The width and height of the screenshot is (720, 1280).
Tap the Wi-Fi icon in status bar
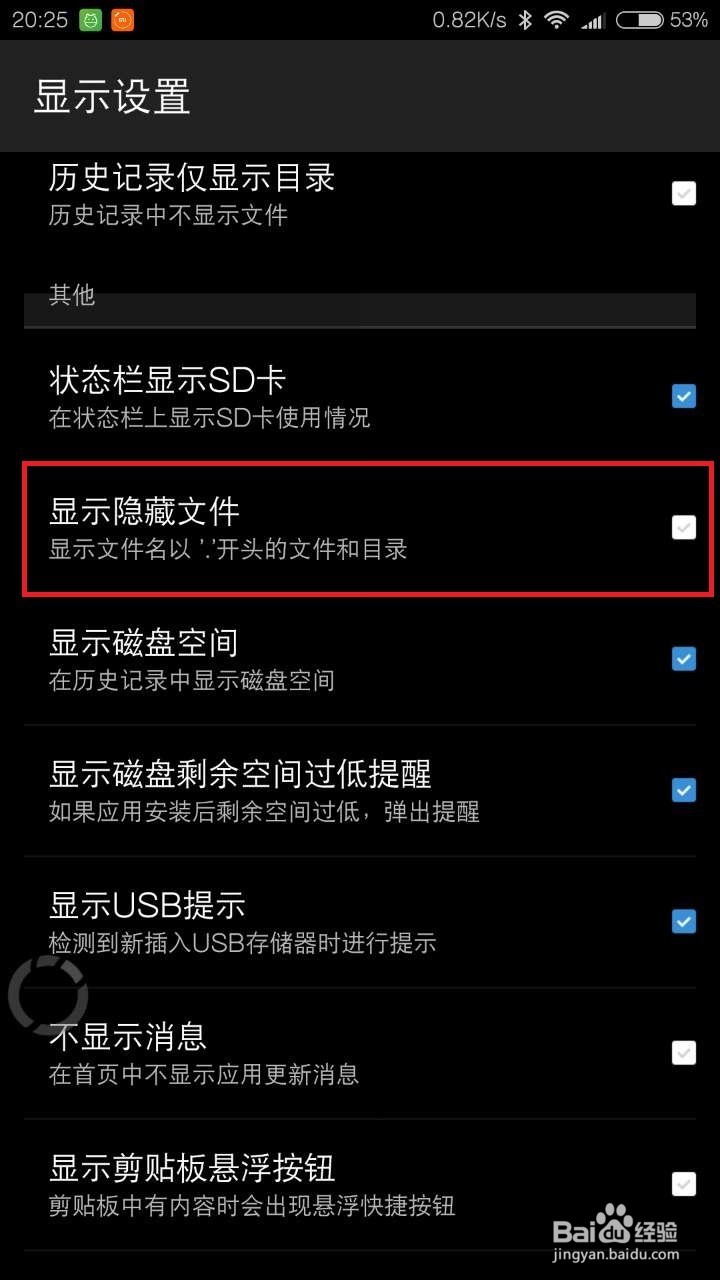coord(555,18)
